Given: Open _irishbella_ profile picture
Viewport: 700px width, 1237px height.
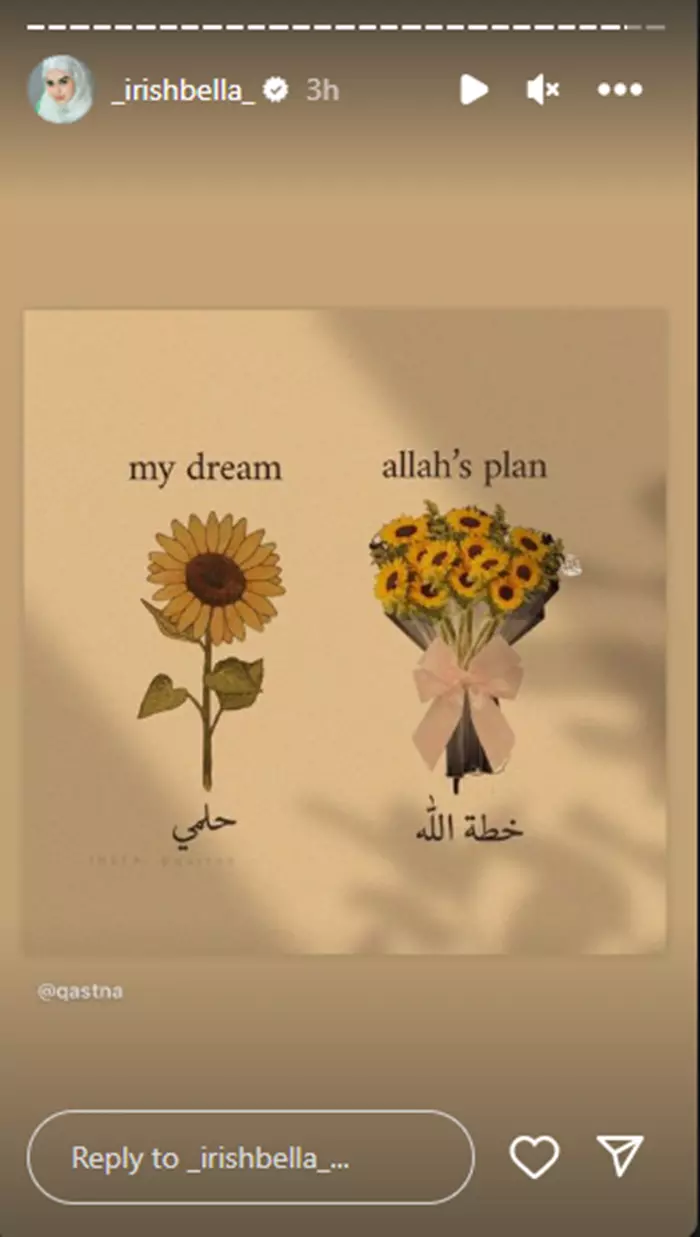Looking at the screenshot, I should tap(61, 90).
